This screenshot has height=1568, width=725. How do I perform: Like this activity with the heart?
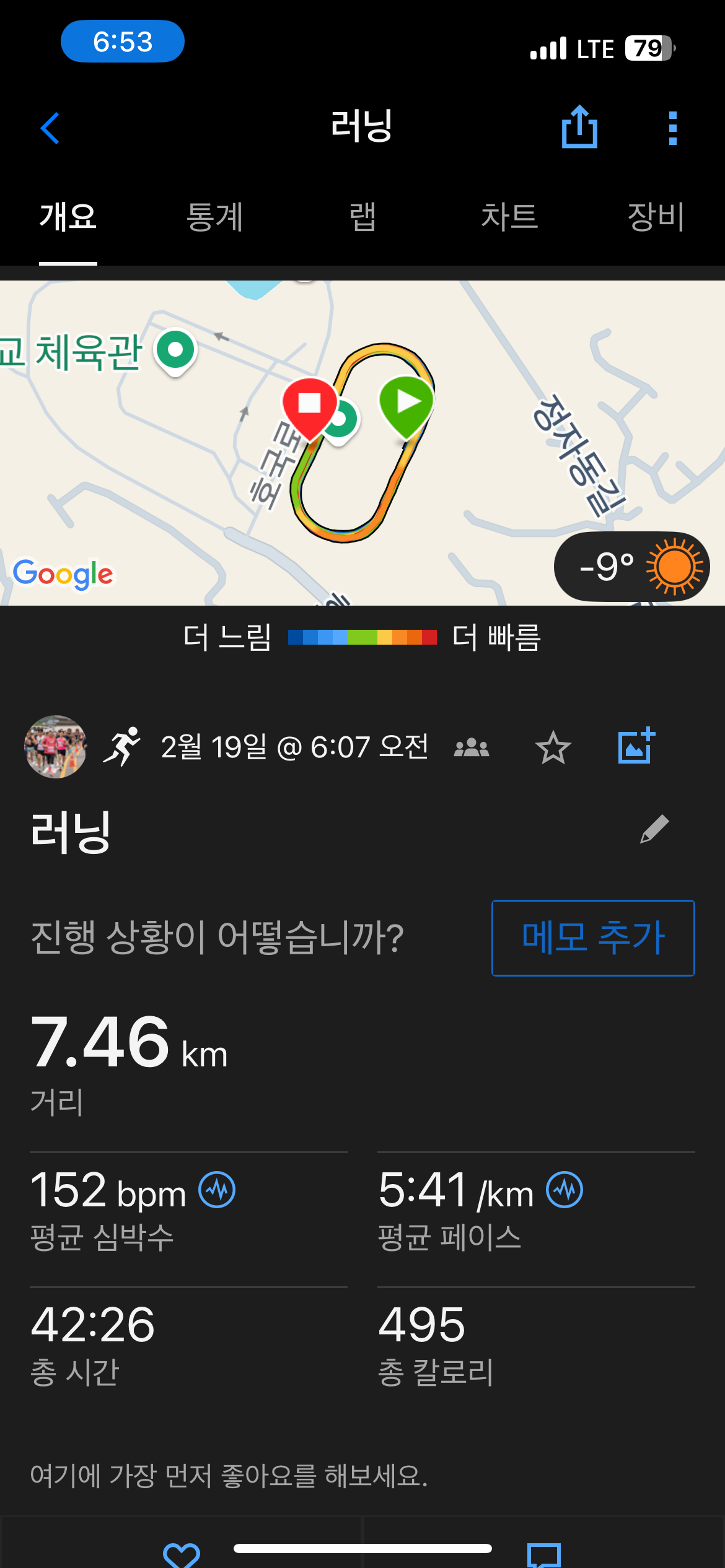(181, 1554)
